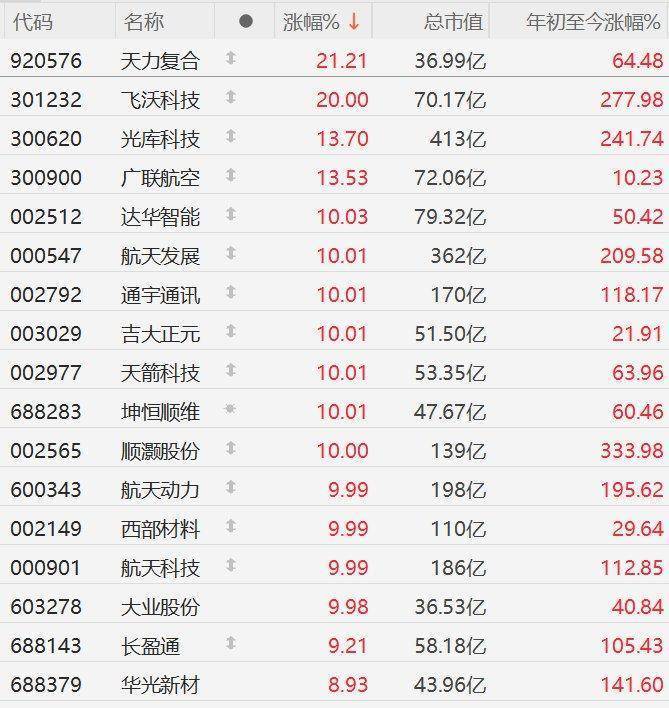Sort by 名称 column header

144,21
